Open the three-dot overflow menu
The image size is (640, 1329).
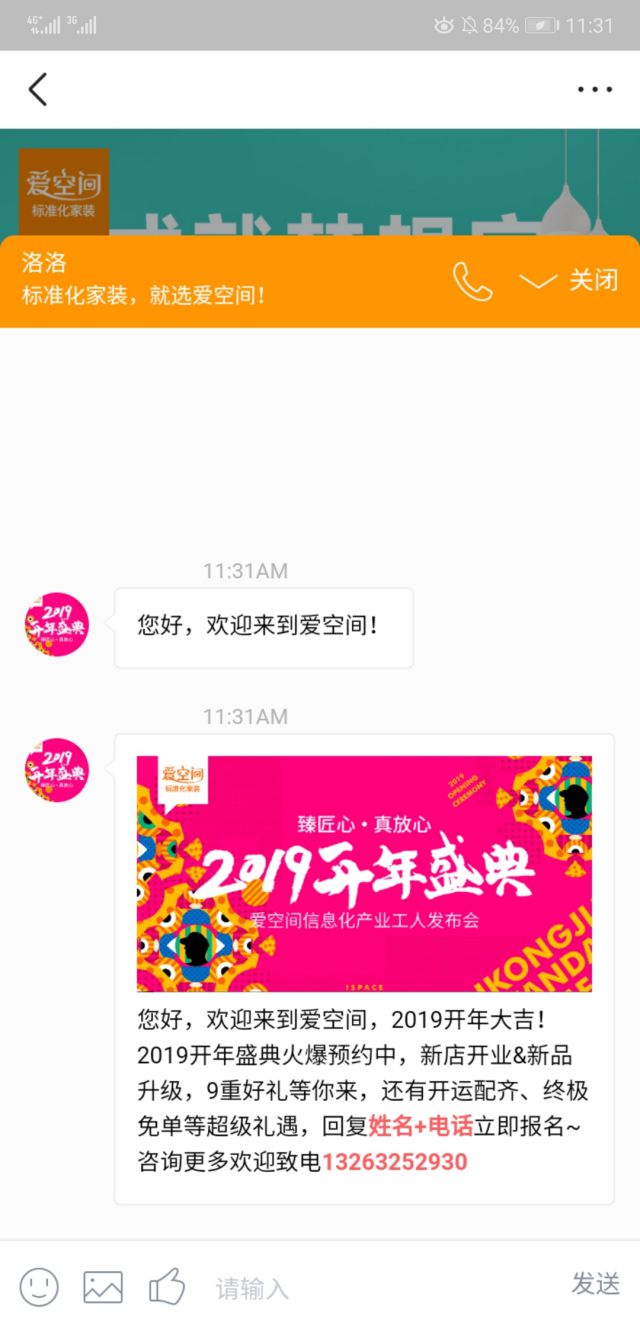(594, 90)
